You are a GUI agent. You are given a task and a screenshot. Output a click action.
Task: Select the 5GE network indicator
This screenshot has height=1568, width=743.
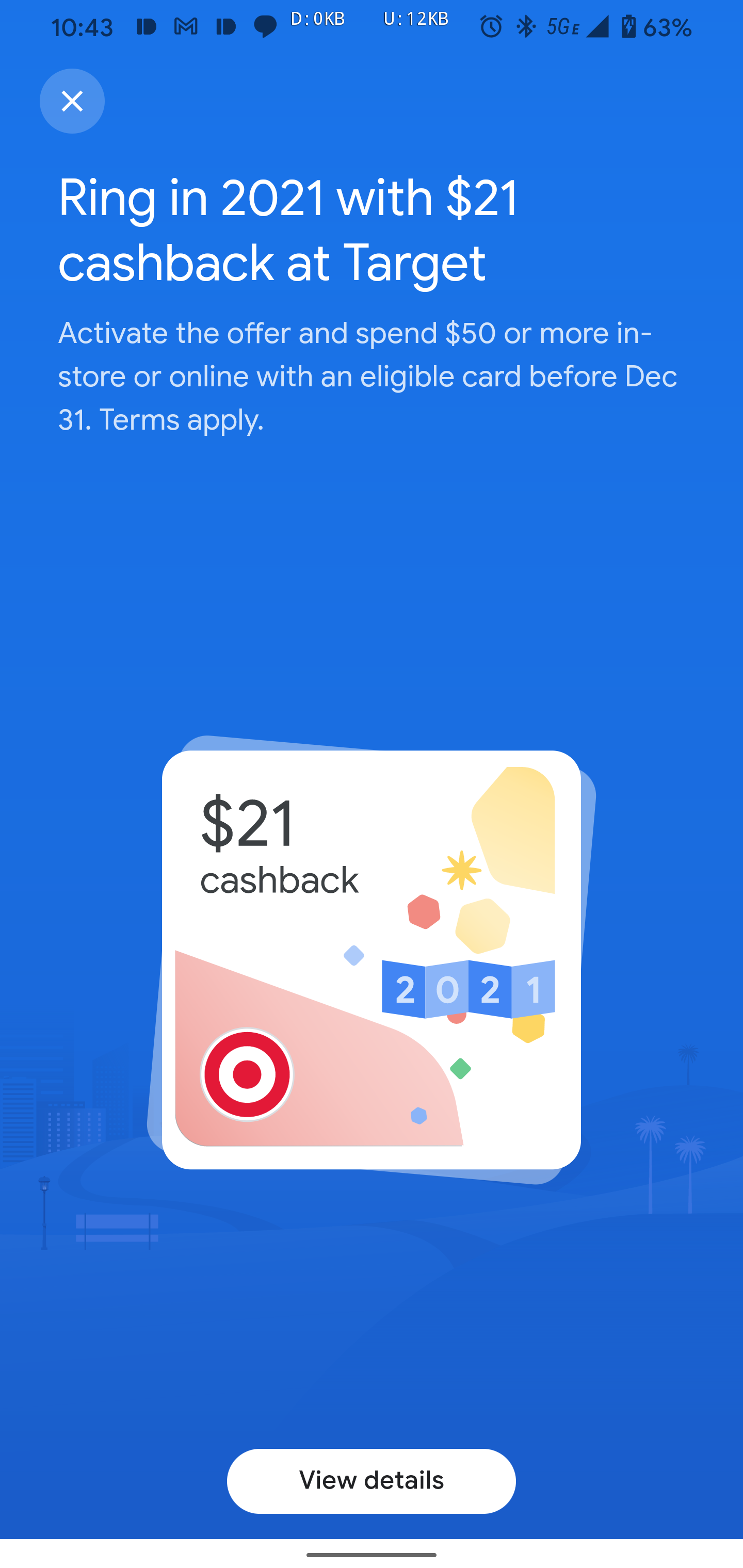[x=561, y=27]
